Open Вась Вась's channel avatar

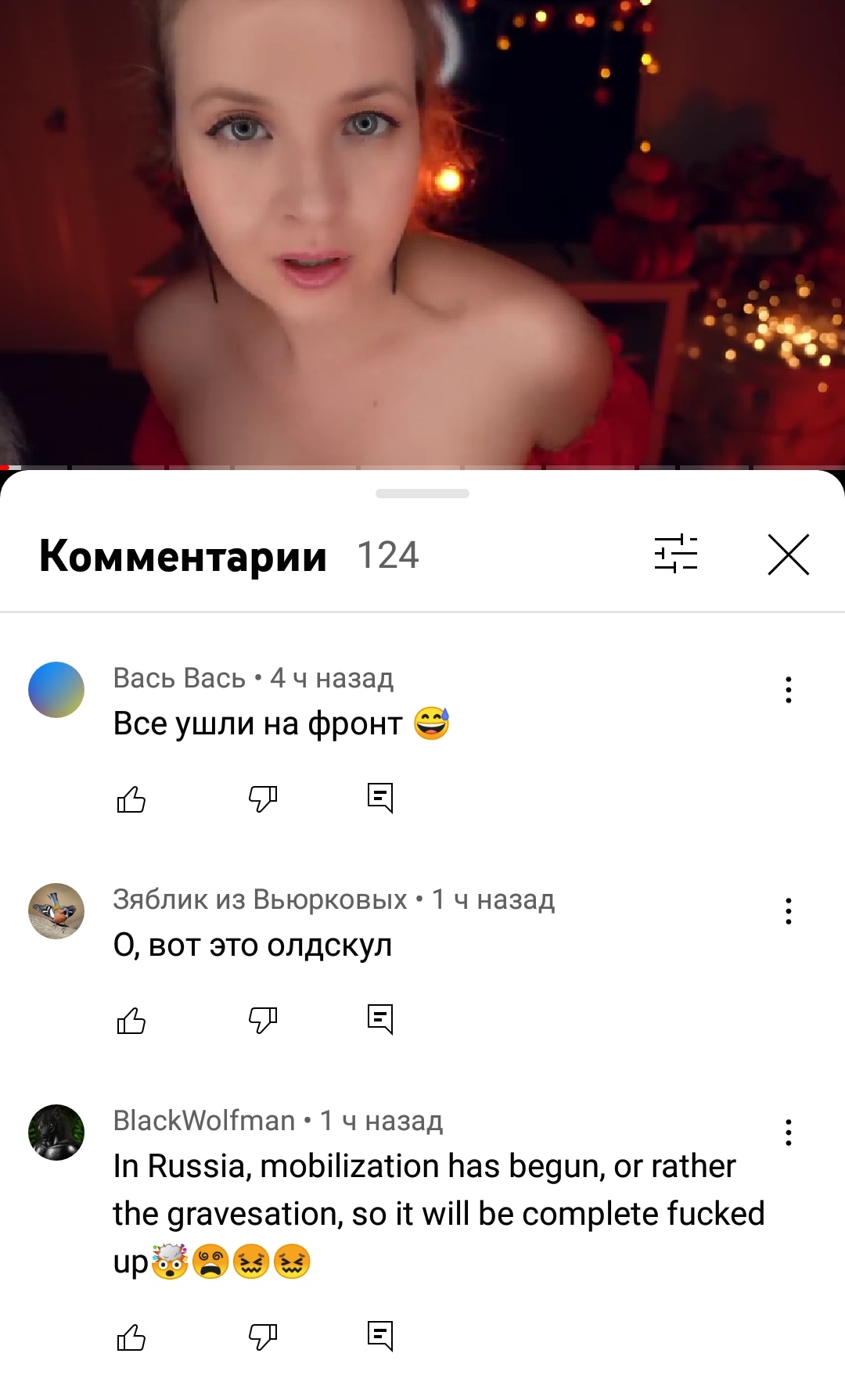pos(56,690)
